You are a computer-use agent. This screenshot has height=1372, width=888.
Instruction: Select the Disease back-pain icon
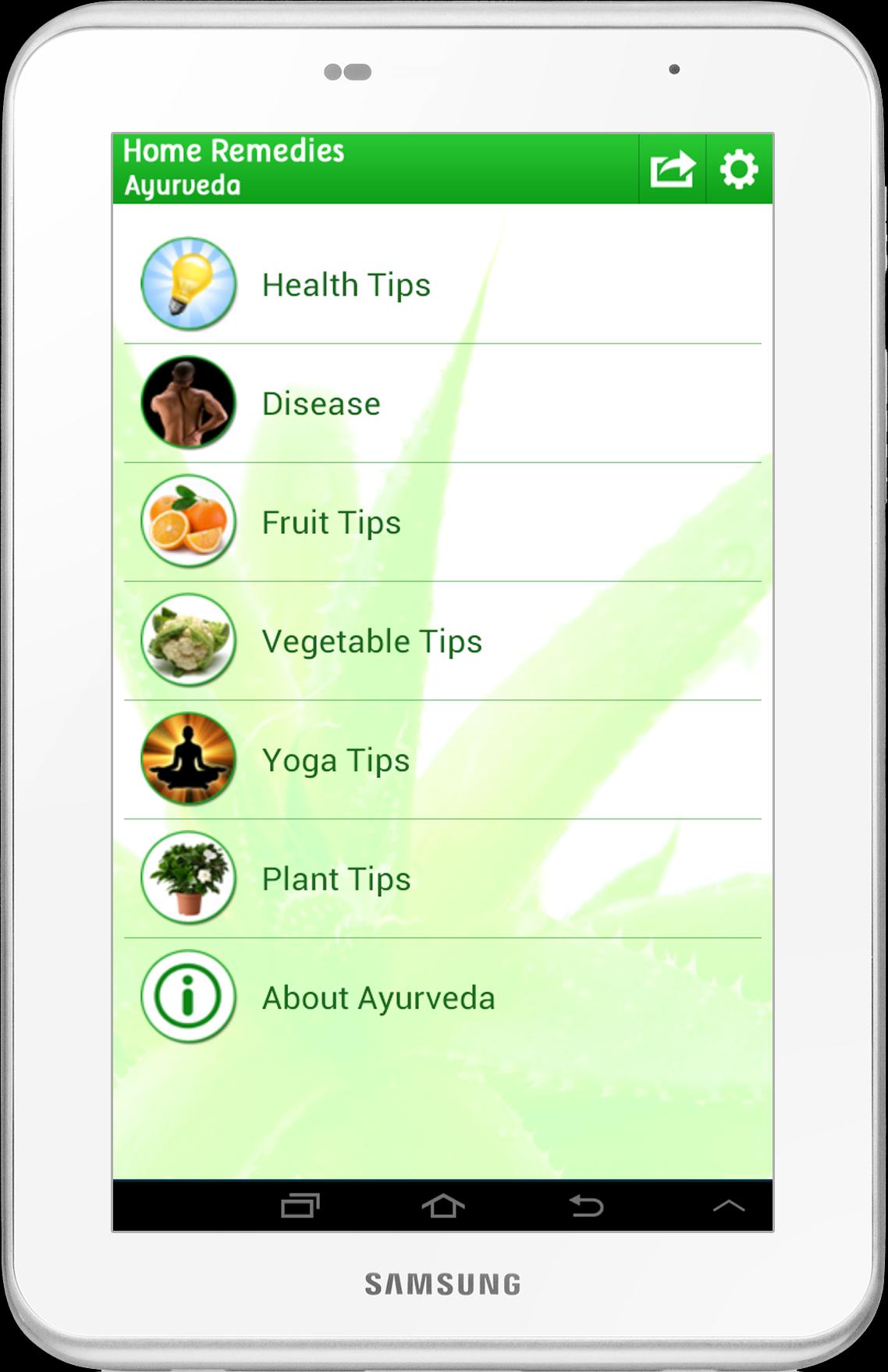click(x=187, y=403)
